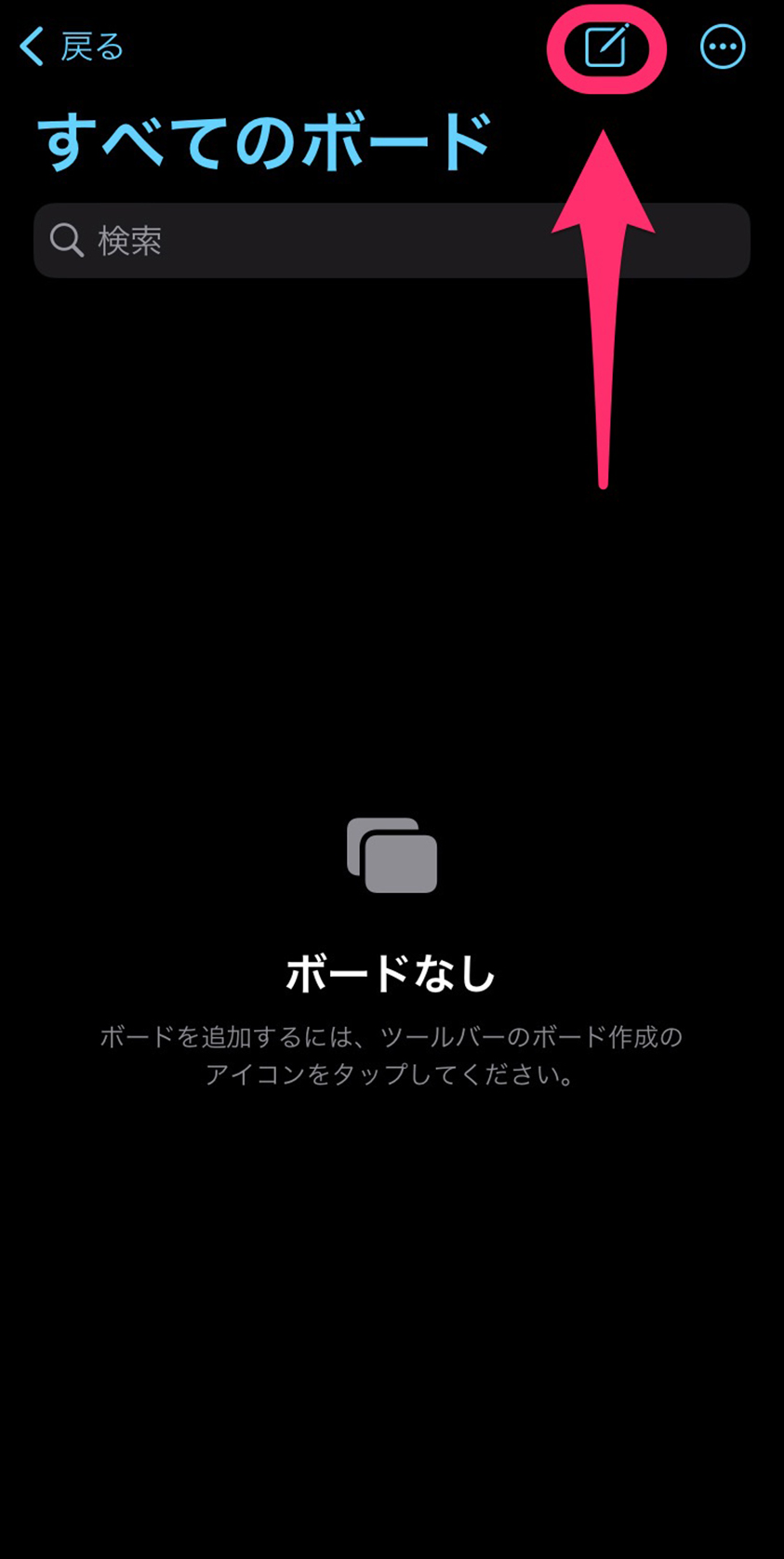
Task: Go back with the 戻る button
Action: pos(72,47)
